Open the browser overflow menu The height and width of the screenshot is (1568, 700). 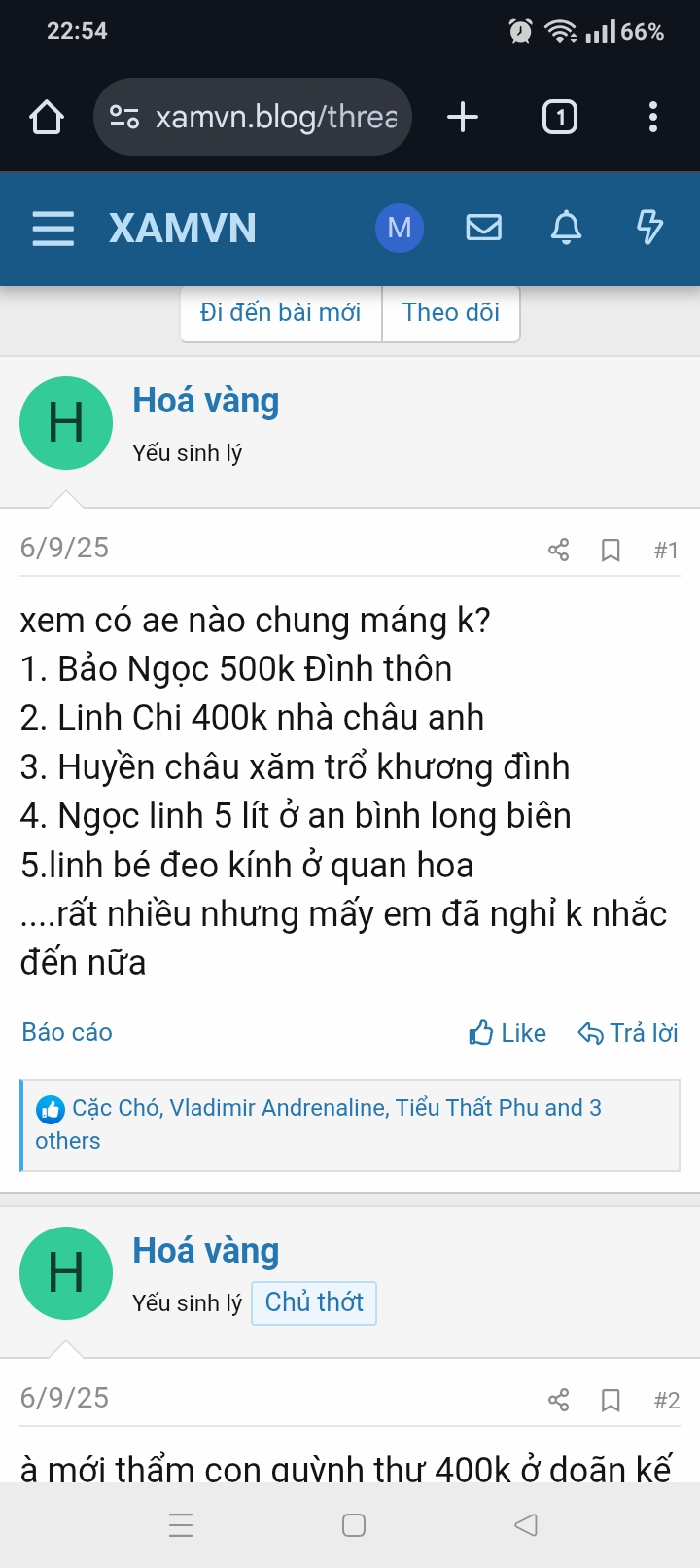[x=652, y=118]
